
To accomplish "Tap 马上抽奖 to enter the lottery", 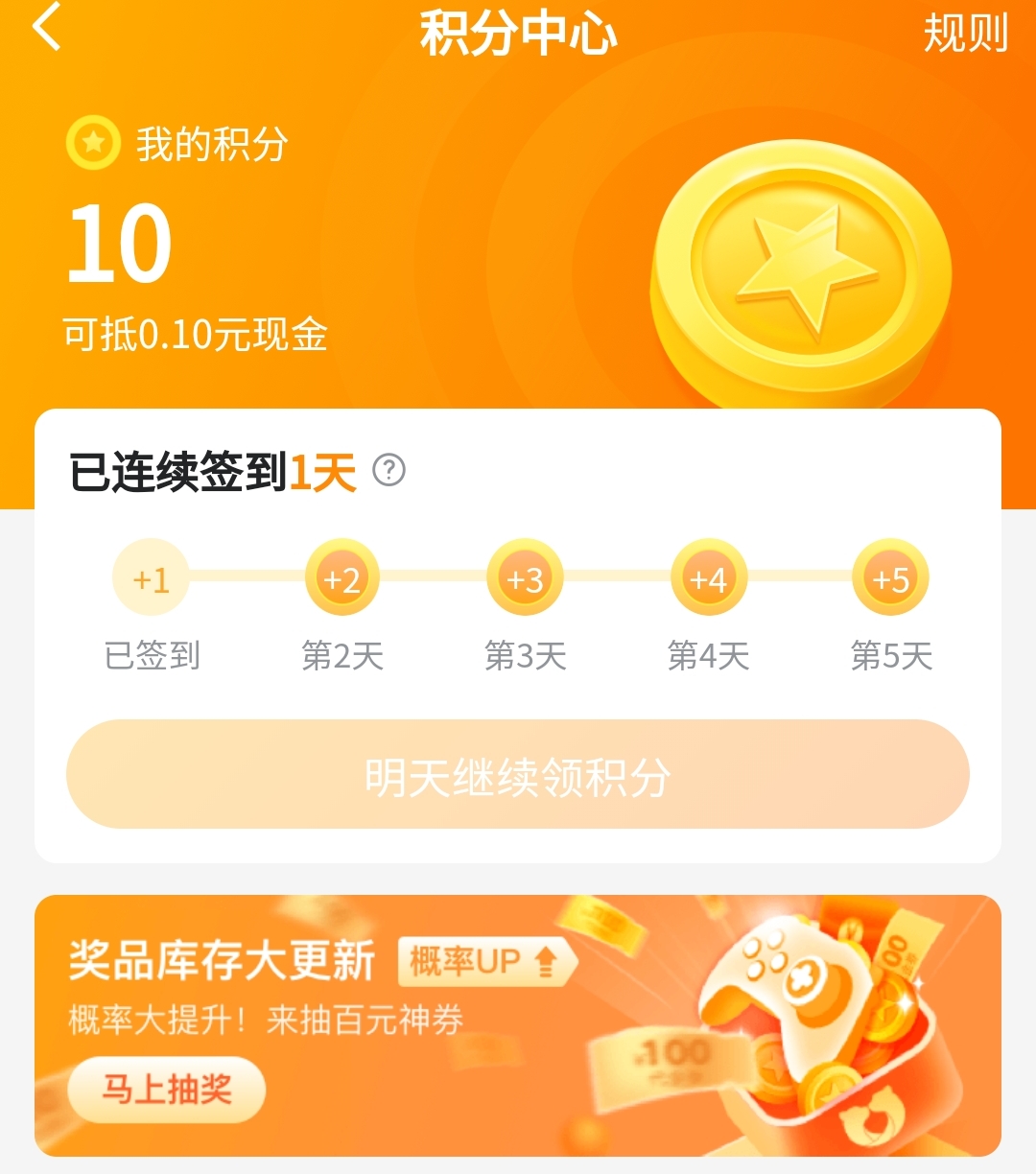I will (167, 1090).
